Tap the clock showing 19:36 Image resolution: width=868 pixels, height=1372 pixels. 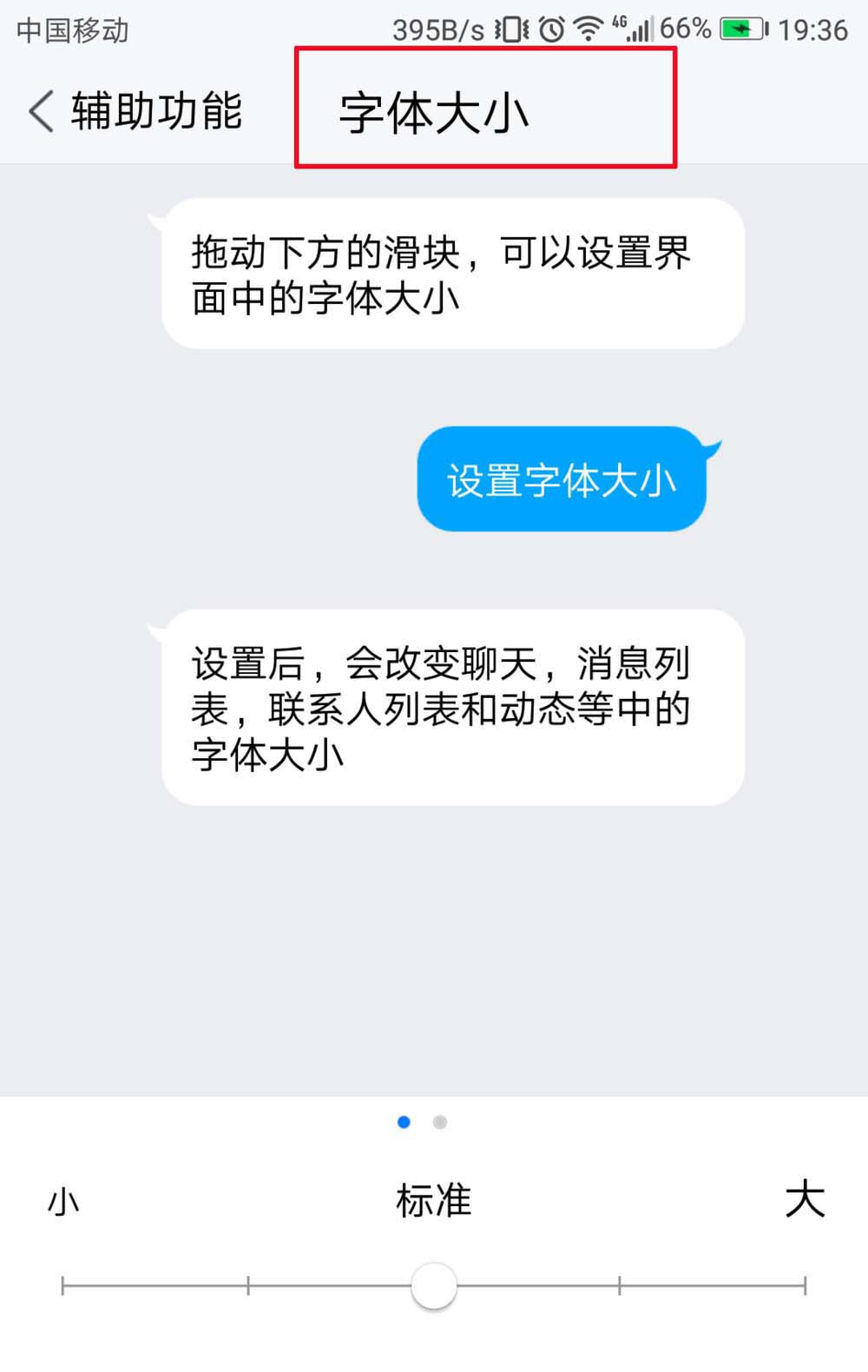812,29
